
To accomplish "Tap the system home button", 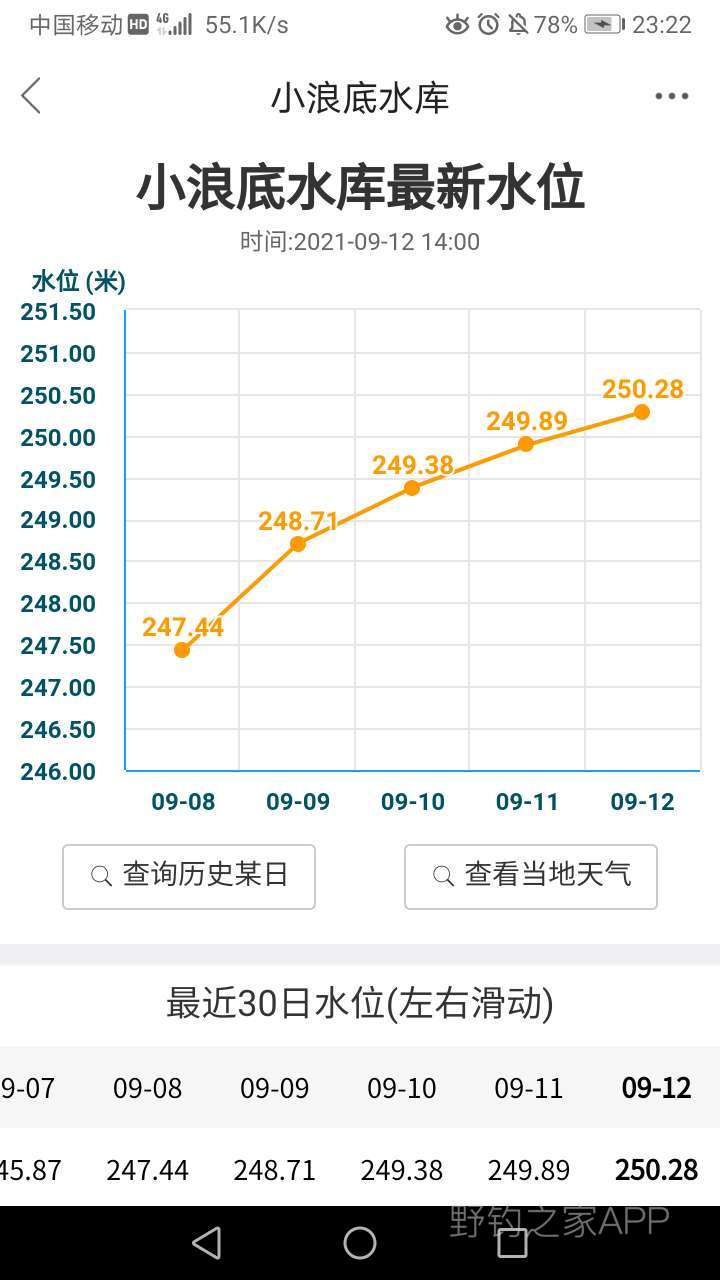I will coord(360,1243).
